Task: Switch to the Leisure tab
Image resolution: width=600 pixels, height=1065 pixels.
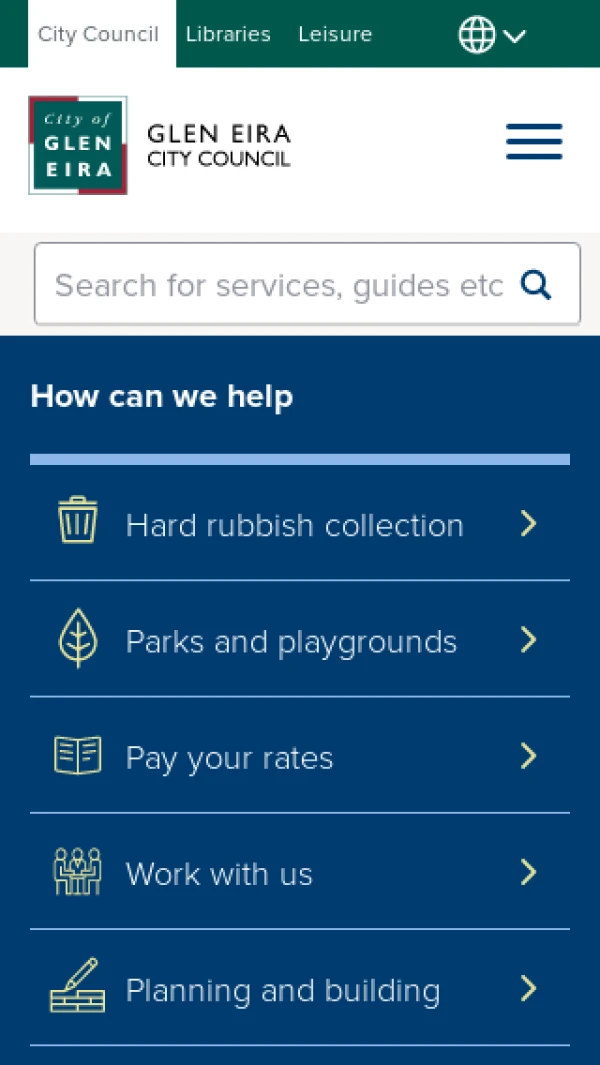Action: tap(335, 34)
